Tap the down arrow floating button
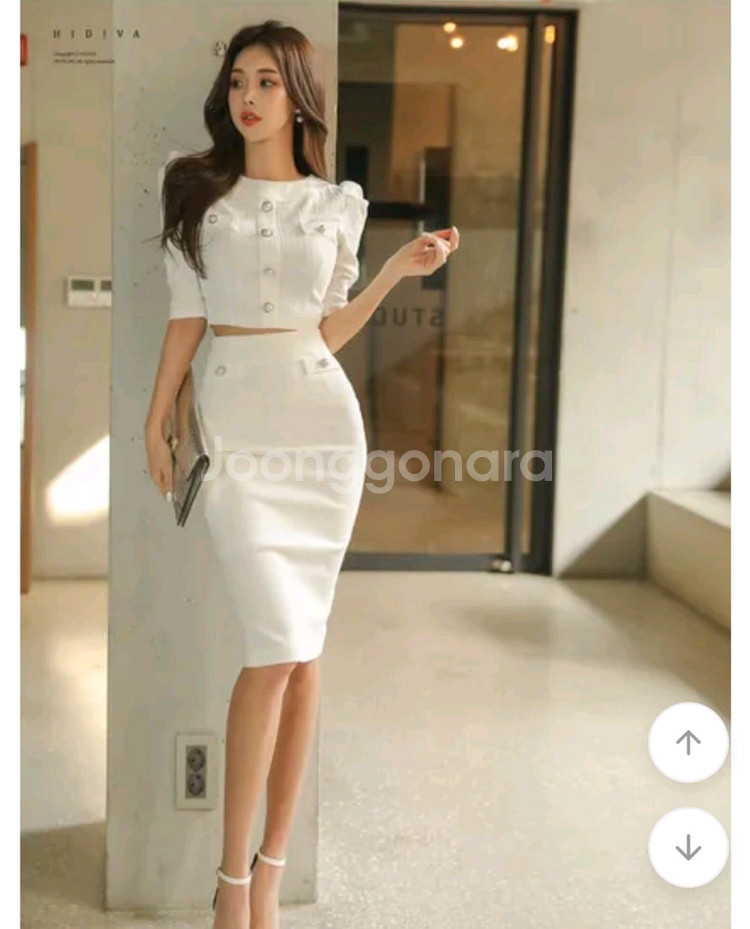750x929 pixels. click(x=688, y=847)
